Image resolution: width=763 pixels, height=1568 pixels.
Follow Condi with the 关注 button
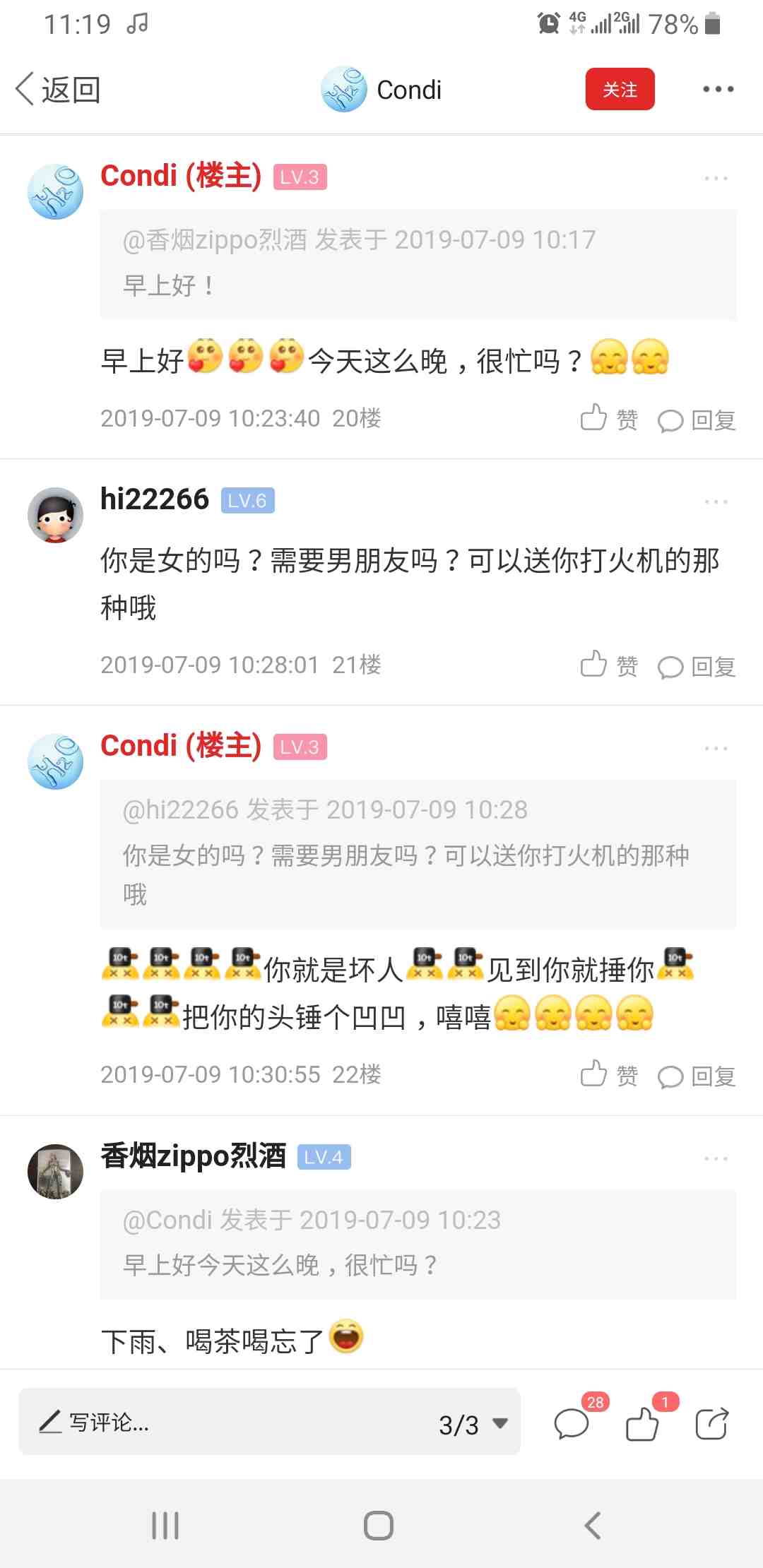pyautogui.click(x=620, y=90)
